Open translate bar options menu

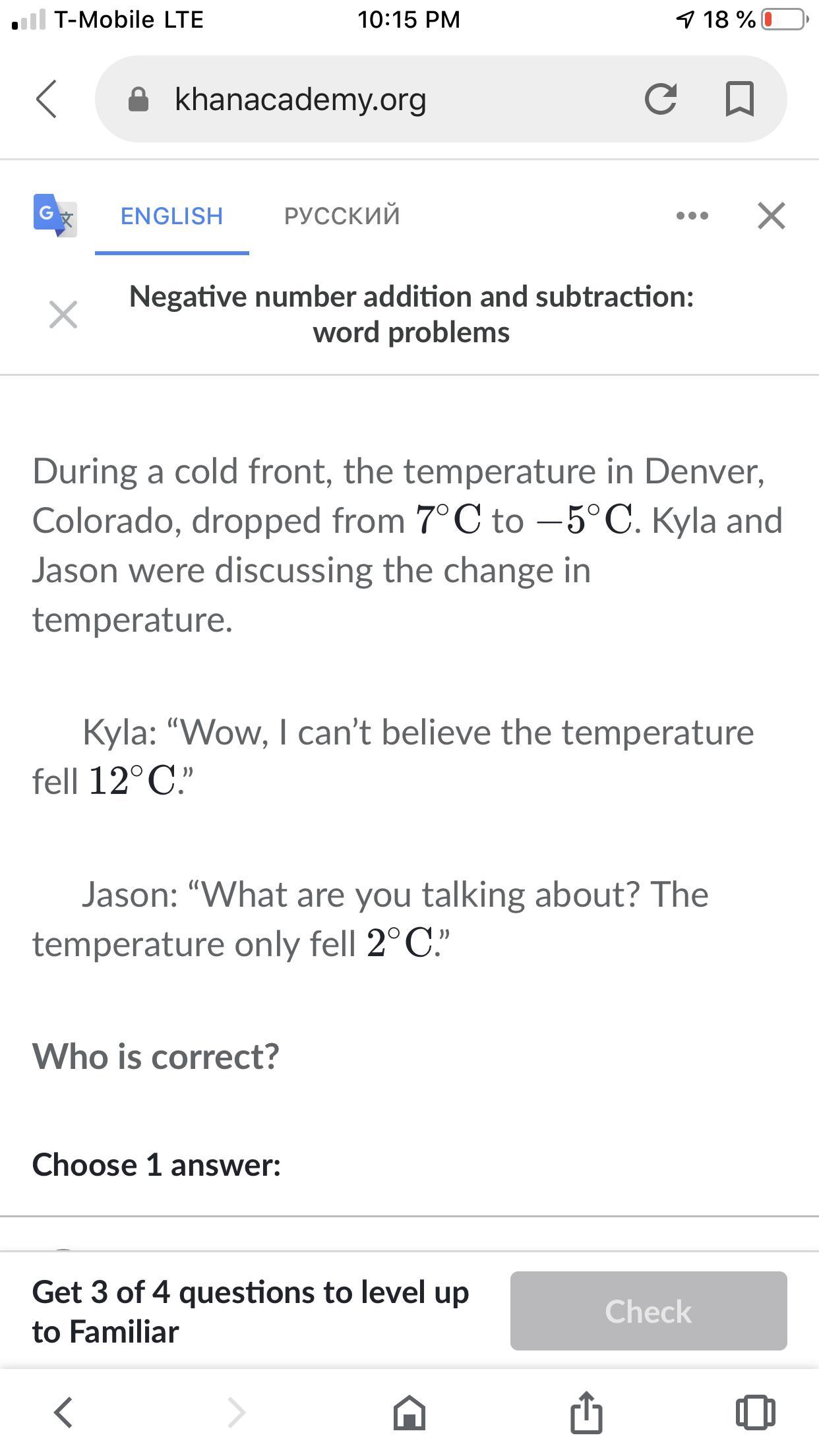tap(692, 216)
